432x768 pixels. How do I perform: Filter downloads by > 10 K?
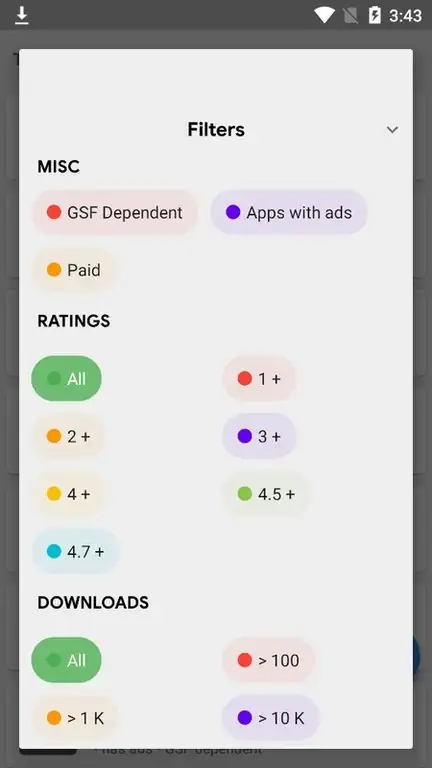click(271, 718)
